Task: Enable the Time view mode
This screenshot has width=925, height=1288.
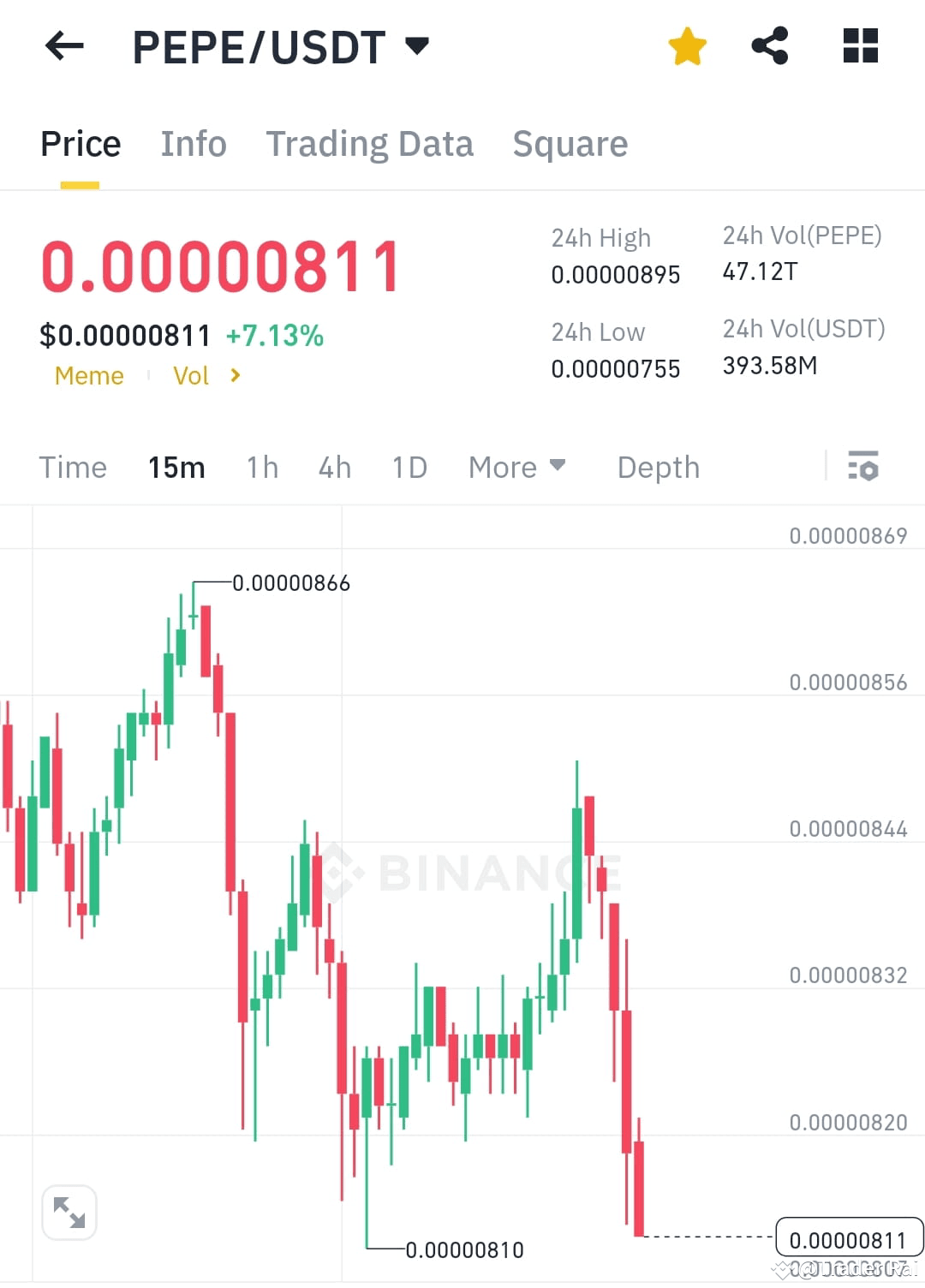Action: pos(73,468)
